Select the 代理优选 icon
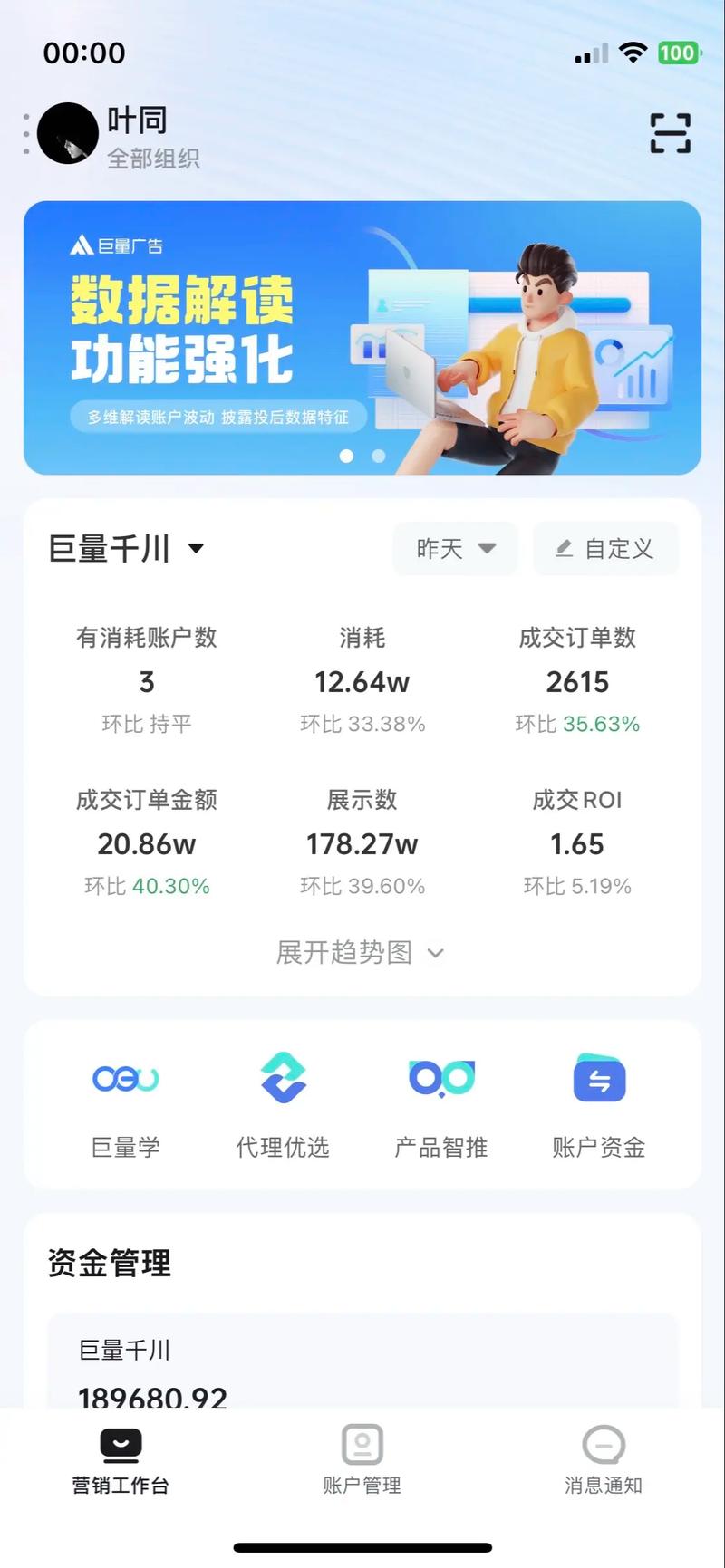The width and height of the screenshot is (725, 1568). (283, 1078)
